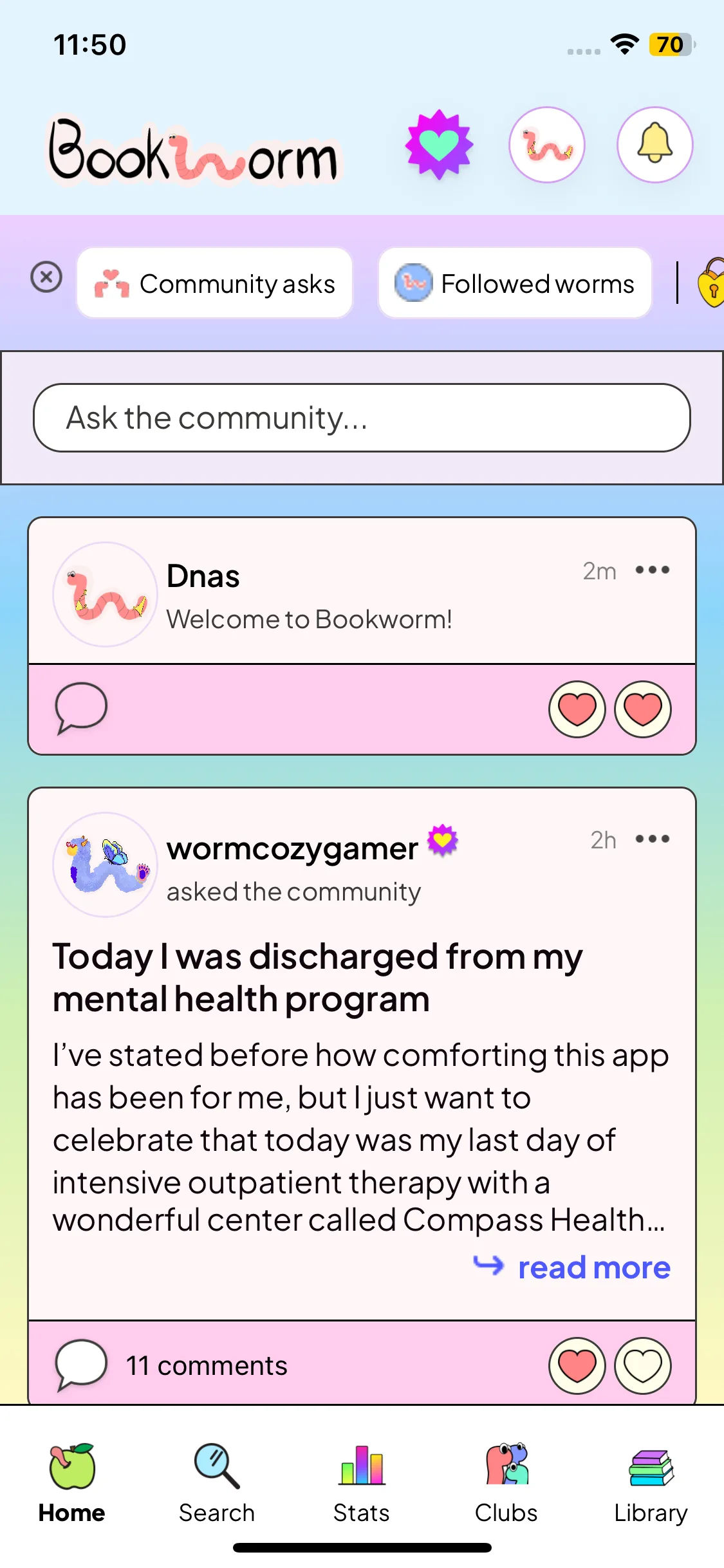724x1568 pixels.
Task: Select the Followed worms chip
Action: 515,283
